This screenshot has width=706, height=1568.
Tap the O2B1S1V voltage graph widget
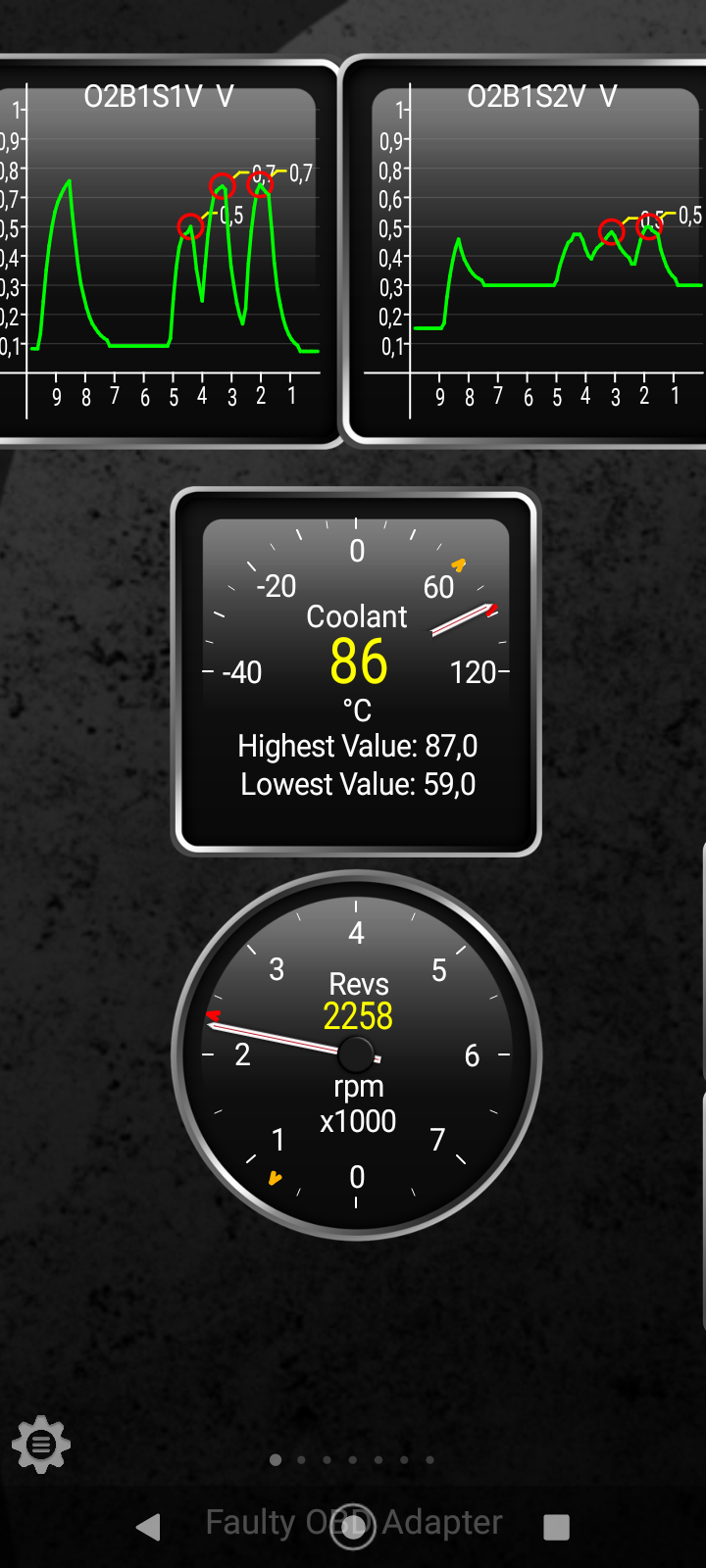(x=167, y=252)
